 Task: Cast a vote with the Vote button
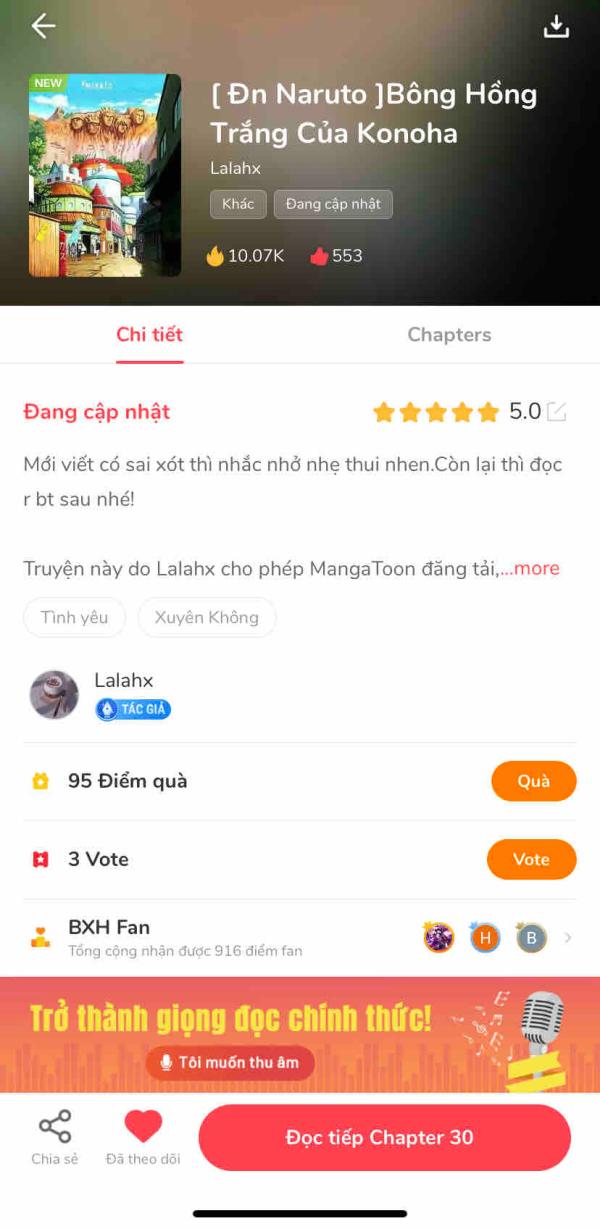[531, 859]
